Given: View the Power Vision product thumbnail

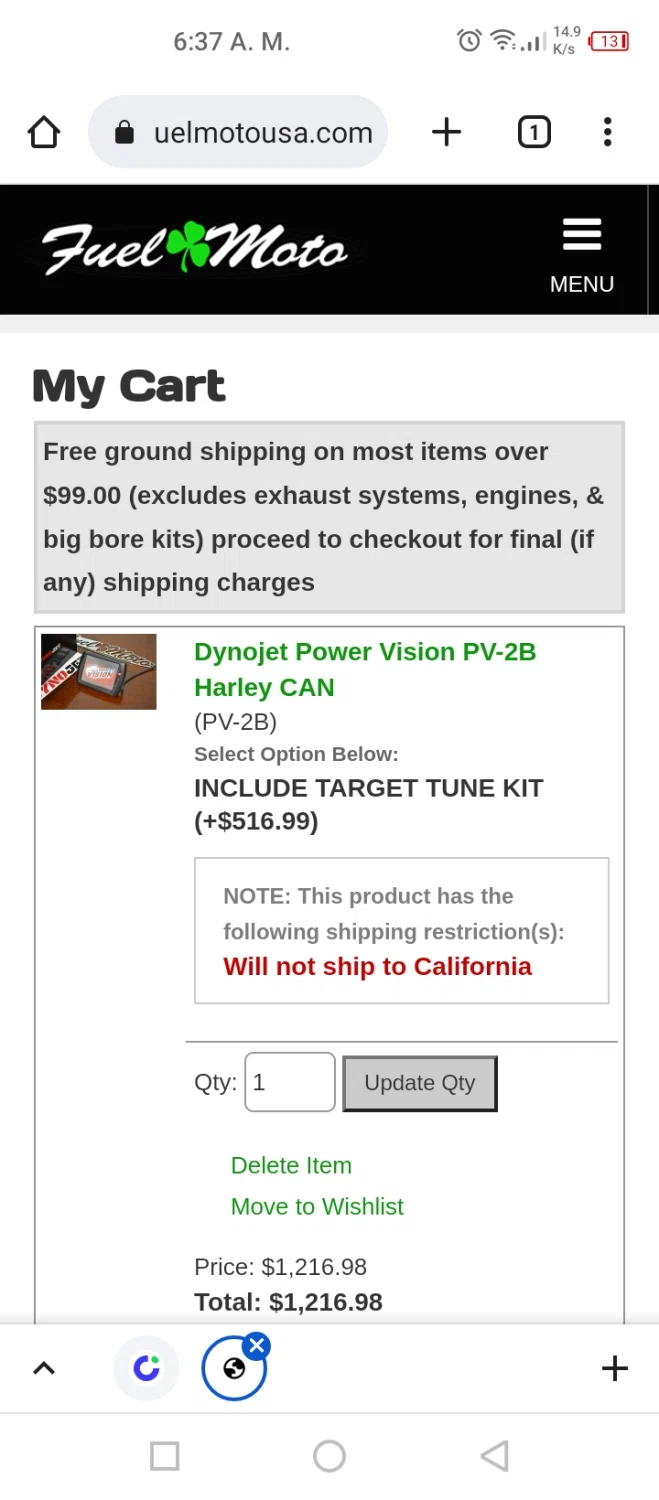Looking at the screenshot, I should 99,671.
